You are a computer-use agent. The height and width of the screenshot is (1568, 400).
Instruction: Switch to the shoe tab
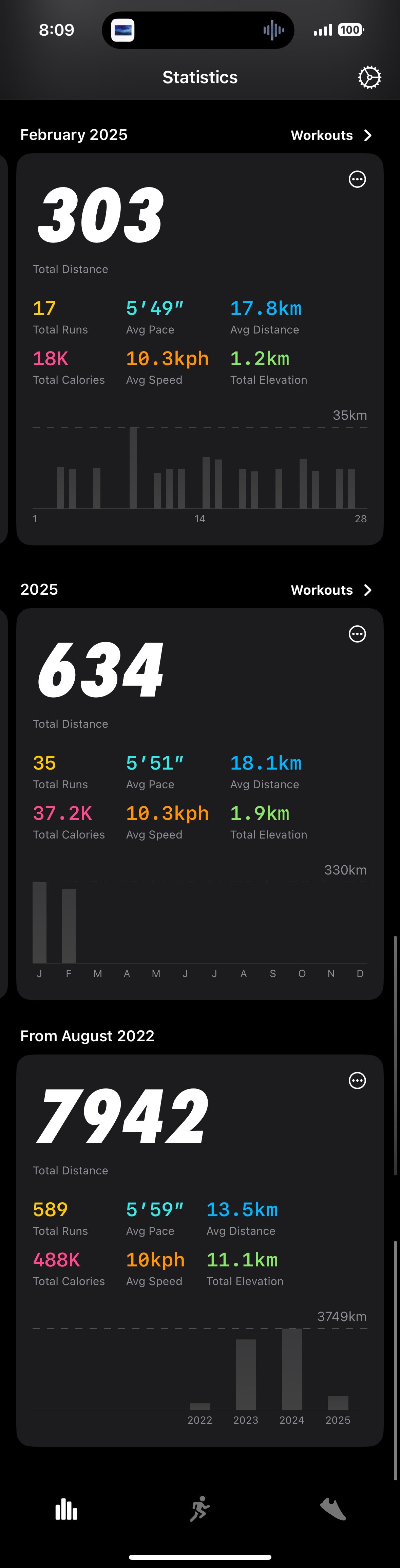pos(332,1510)
